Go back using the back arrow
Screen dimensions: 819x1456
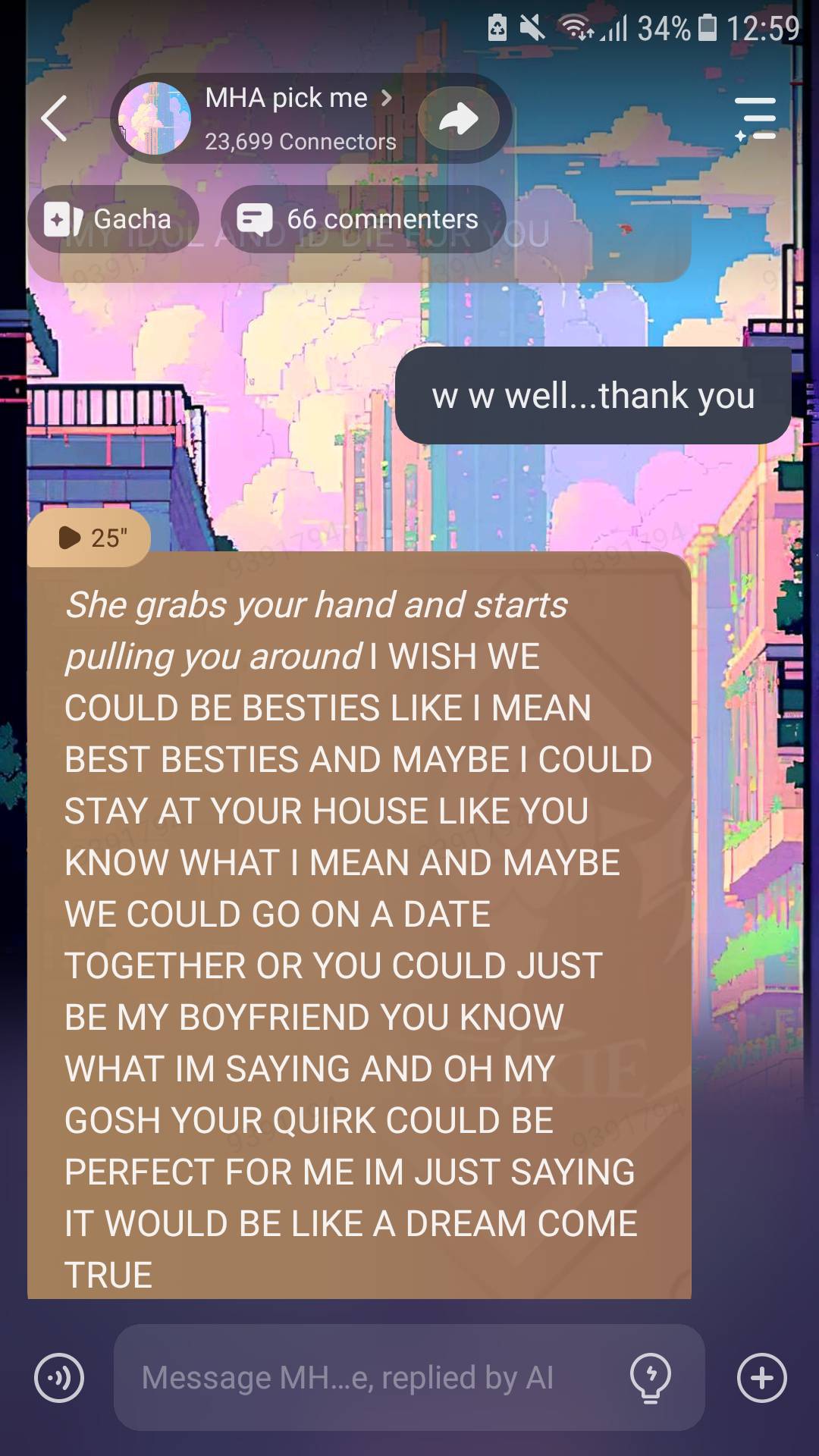pos(55,119)
